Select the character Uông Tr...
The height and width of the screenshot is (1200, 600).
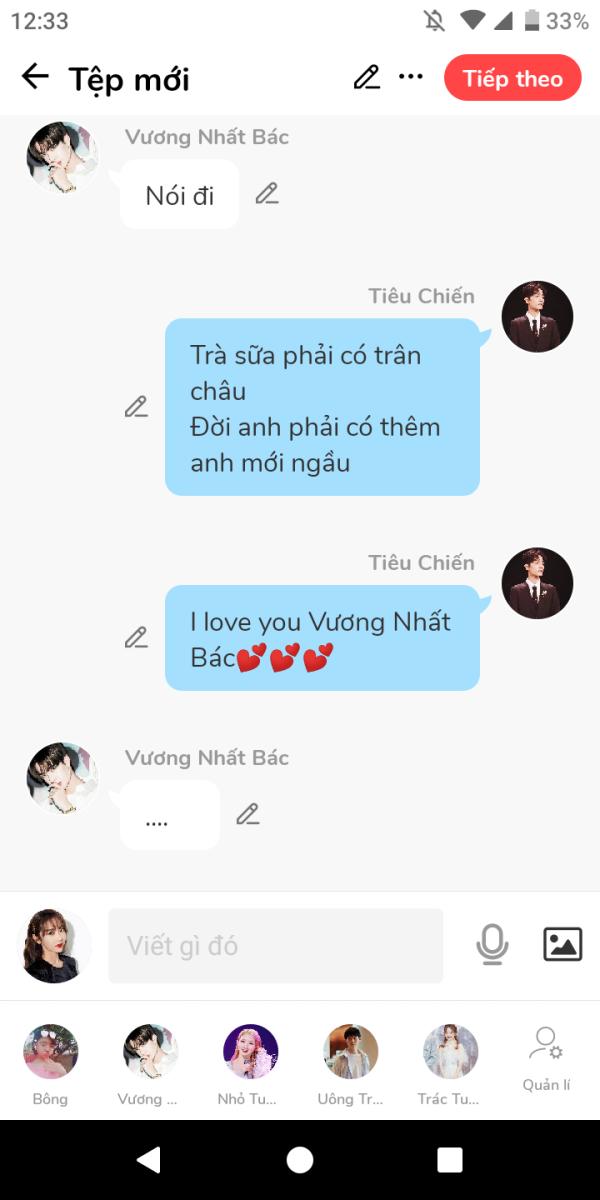pyautogui.click(x=350, y=1064)
